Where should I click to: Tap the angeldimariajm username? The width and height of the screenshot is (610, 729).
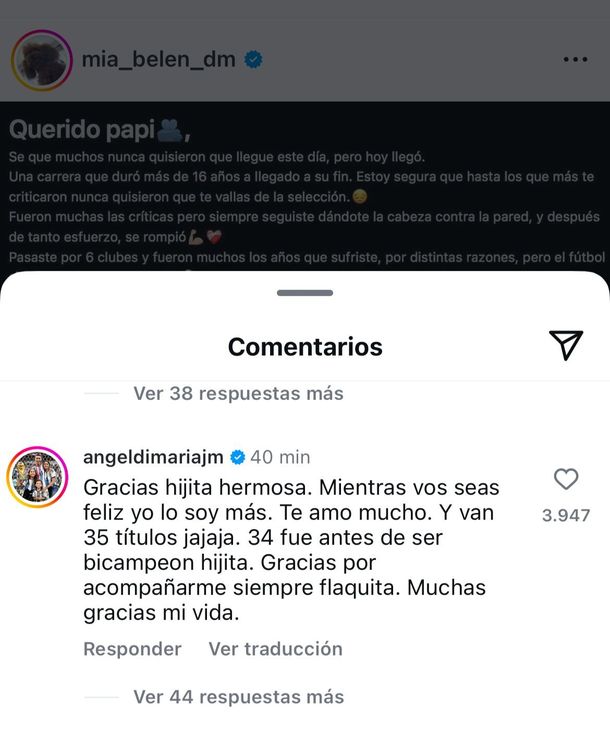coord(154,457)
